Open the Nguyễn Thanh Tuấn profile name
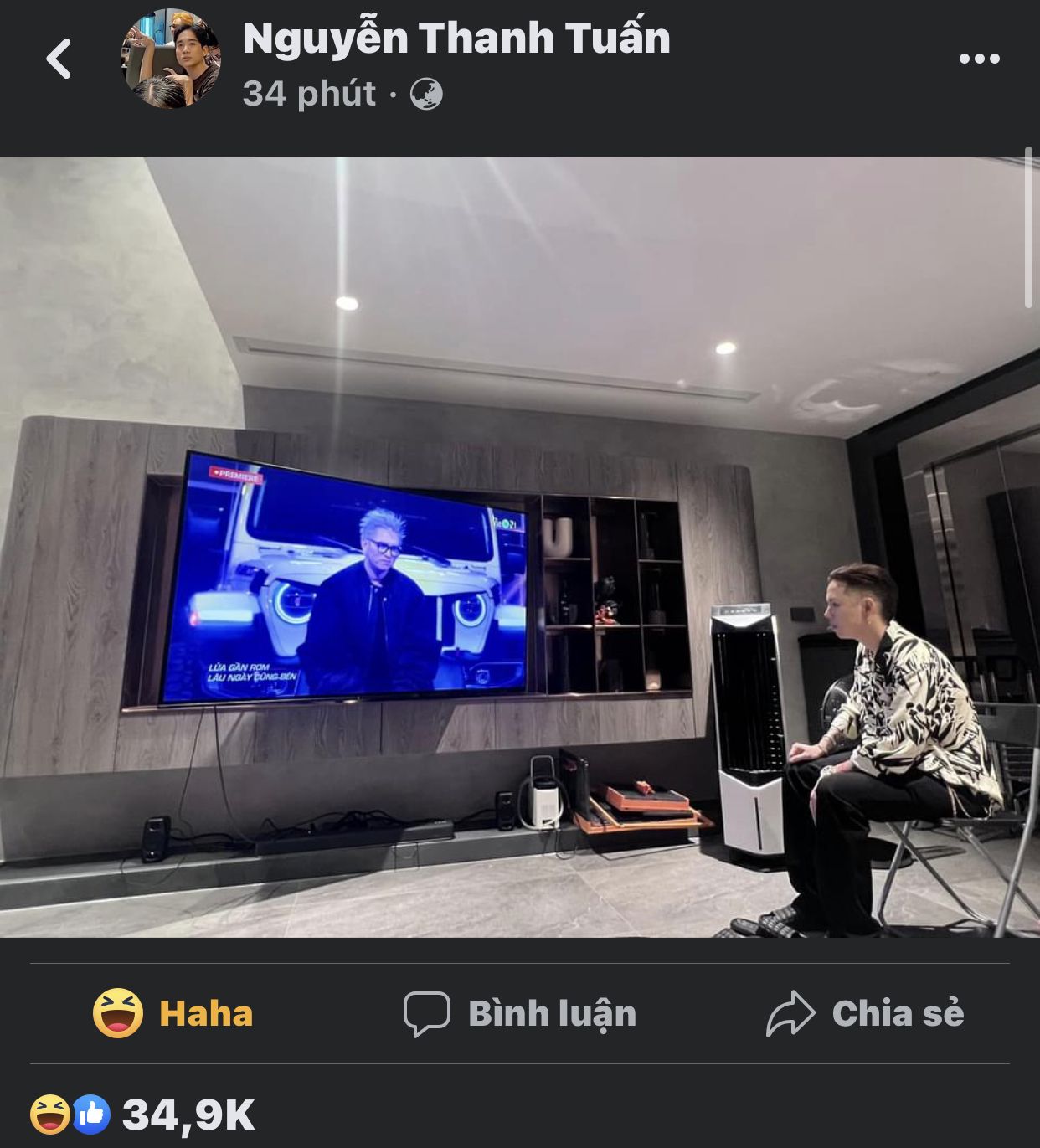This screenshot has width=1040, height=1148. pyautogui.click(x=456, y=39)
